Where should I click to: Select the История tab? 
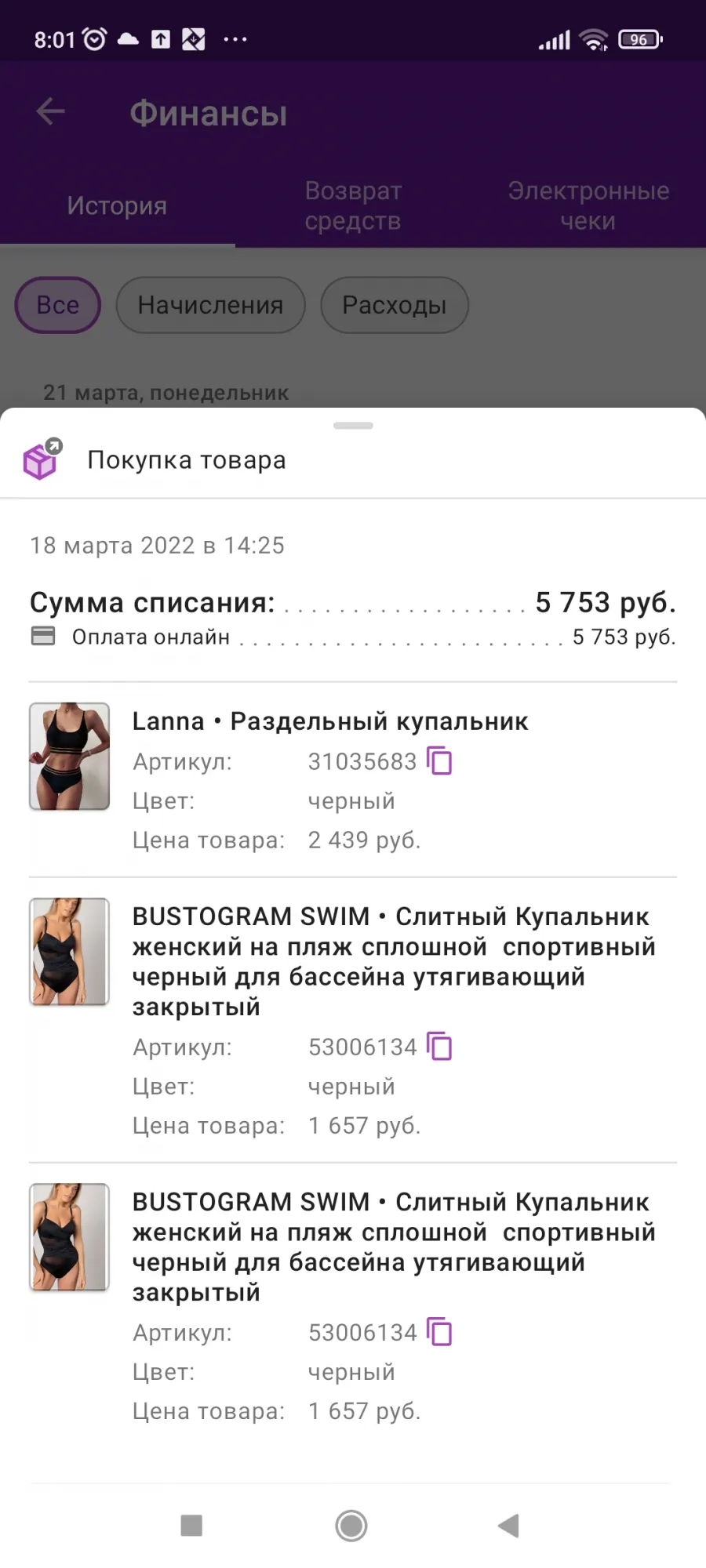pyautogui.click(x=117, y=205)
